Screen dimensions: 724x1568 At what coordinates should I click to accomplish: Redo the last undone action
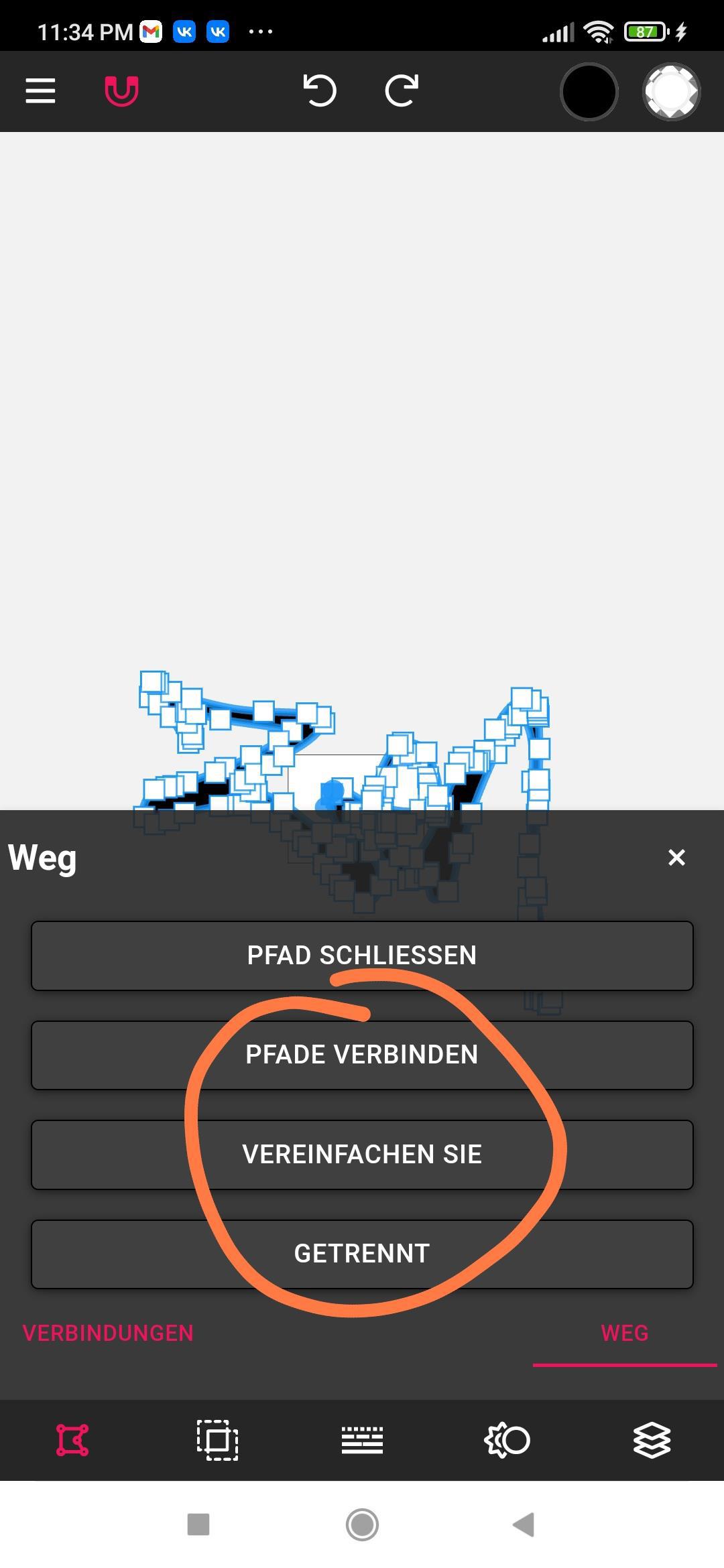[402, 91]
